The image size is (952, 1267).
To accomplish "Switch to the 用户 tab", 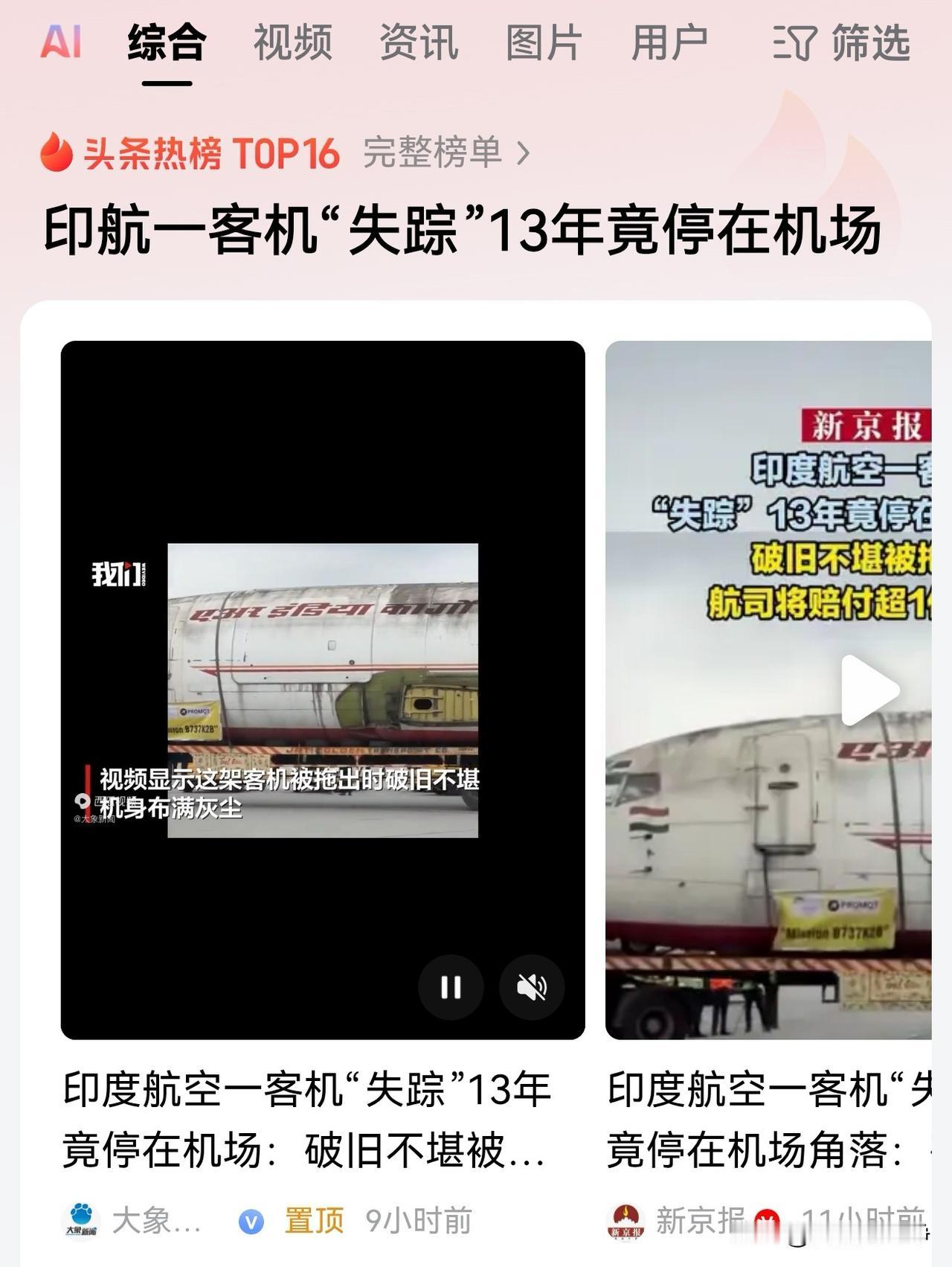I will 669,42.
